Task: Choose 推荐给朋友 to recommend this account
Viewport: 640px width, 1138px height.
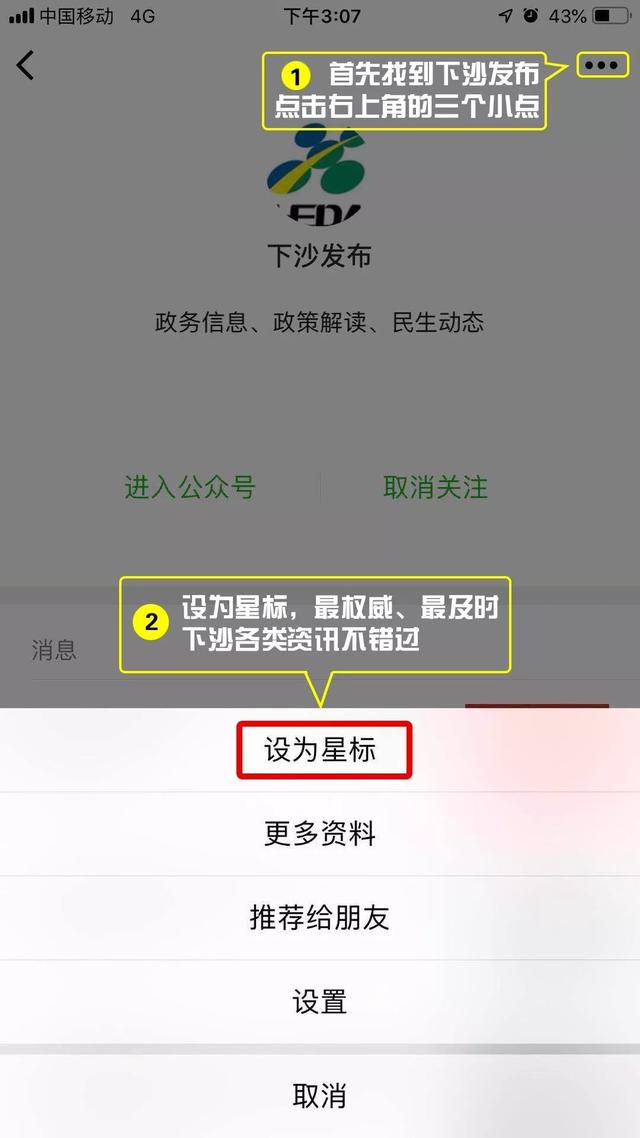Action: click(320, 918)
